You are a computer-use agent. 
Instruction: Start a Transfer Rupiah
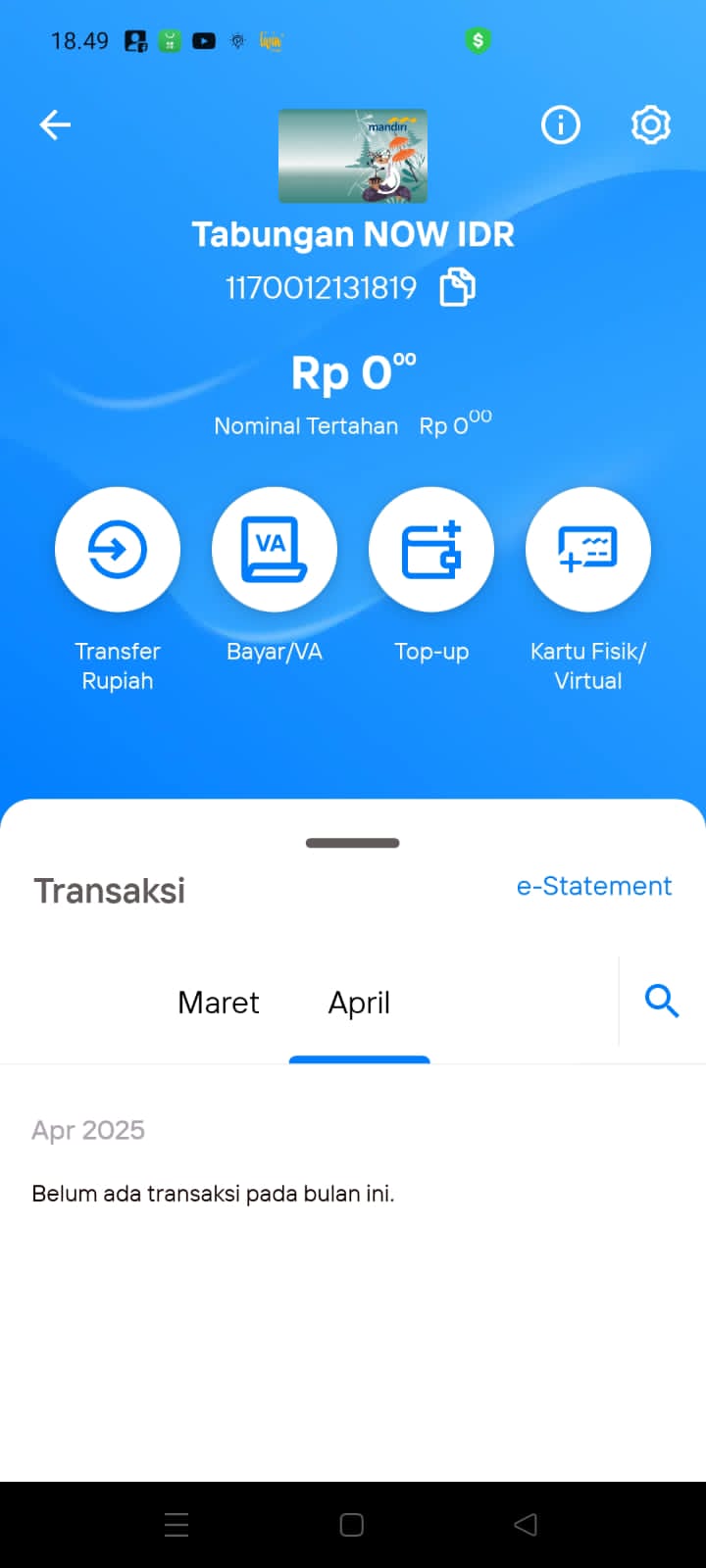[x=118, y=550]
